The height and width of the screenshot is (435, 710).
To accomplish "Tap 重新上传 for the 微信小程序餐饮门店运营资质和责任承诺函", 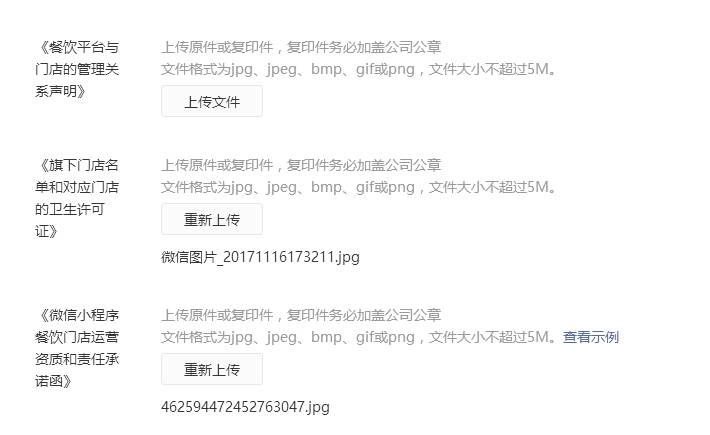I will pyautogui.click(x=212, y=370).
